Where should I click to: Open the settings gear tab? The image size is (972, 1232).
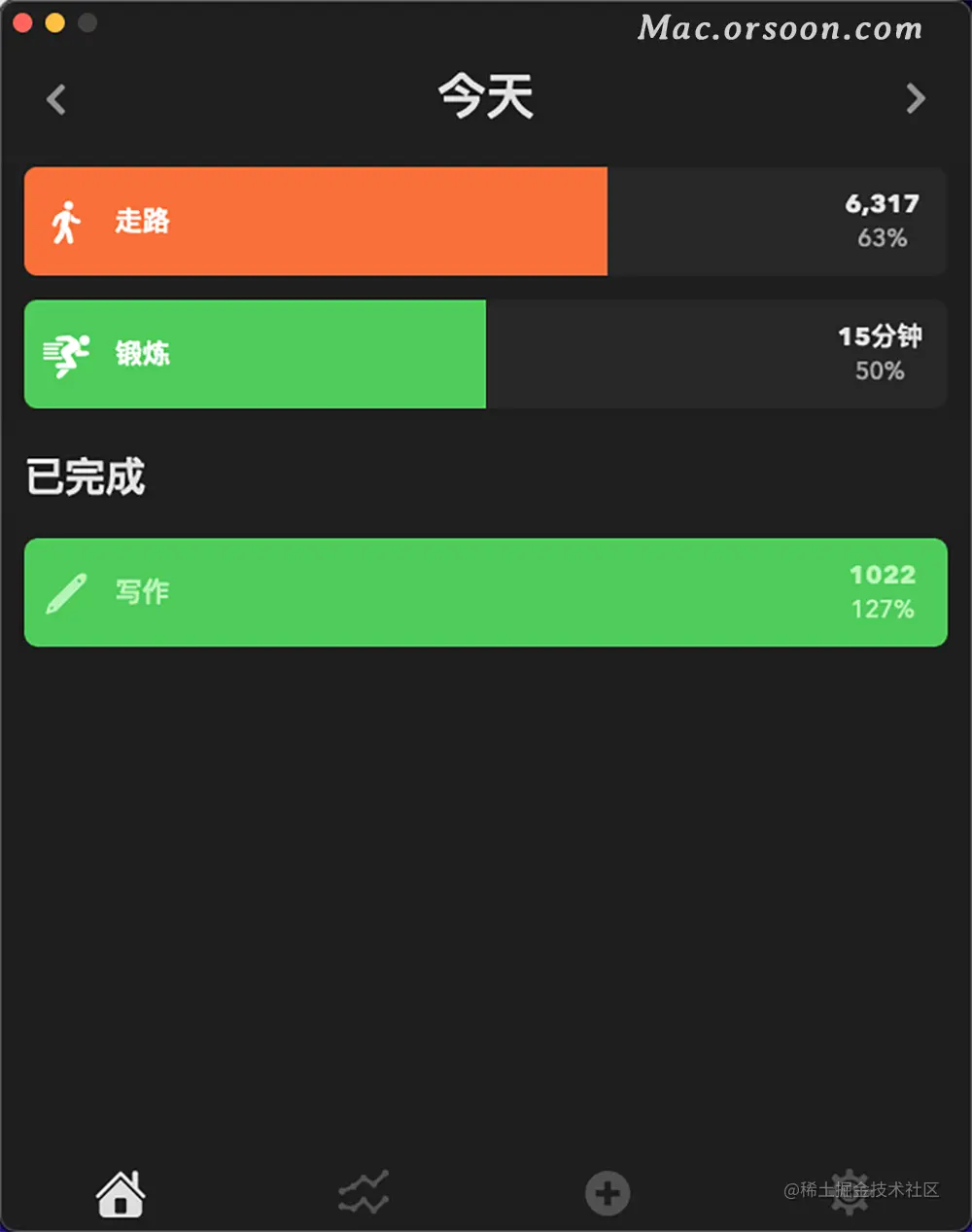coord(850,1192)
